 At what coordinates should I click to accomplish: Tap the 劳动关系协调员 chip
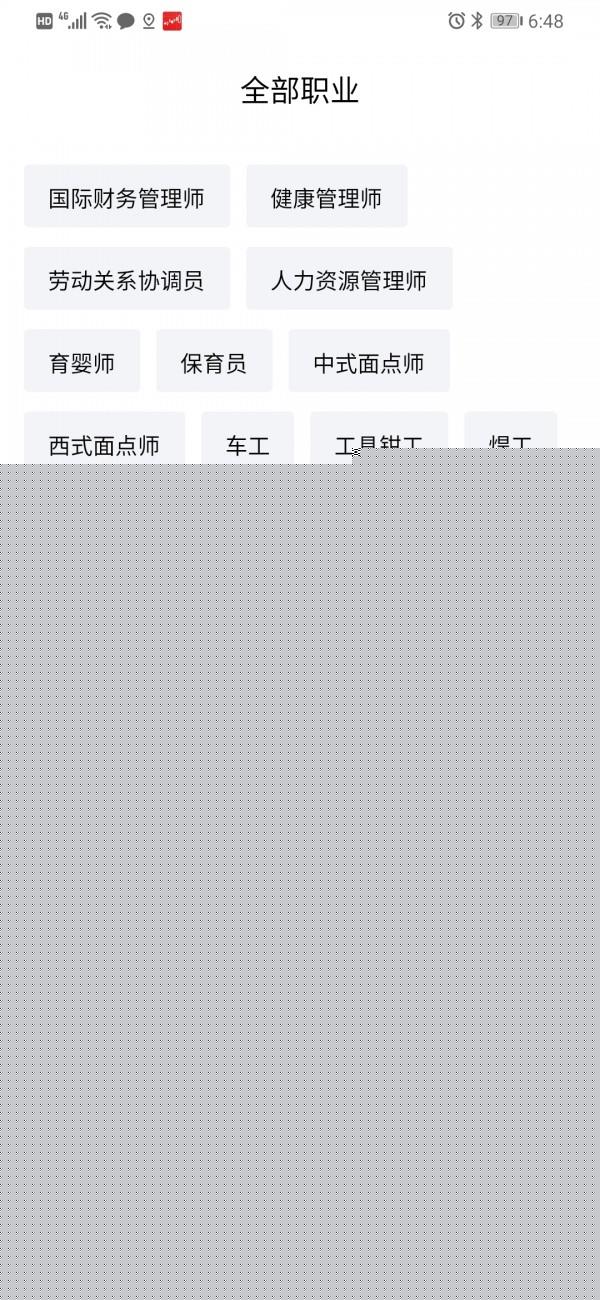tap(127, 278)
